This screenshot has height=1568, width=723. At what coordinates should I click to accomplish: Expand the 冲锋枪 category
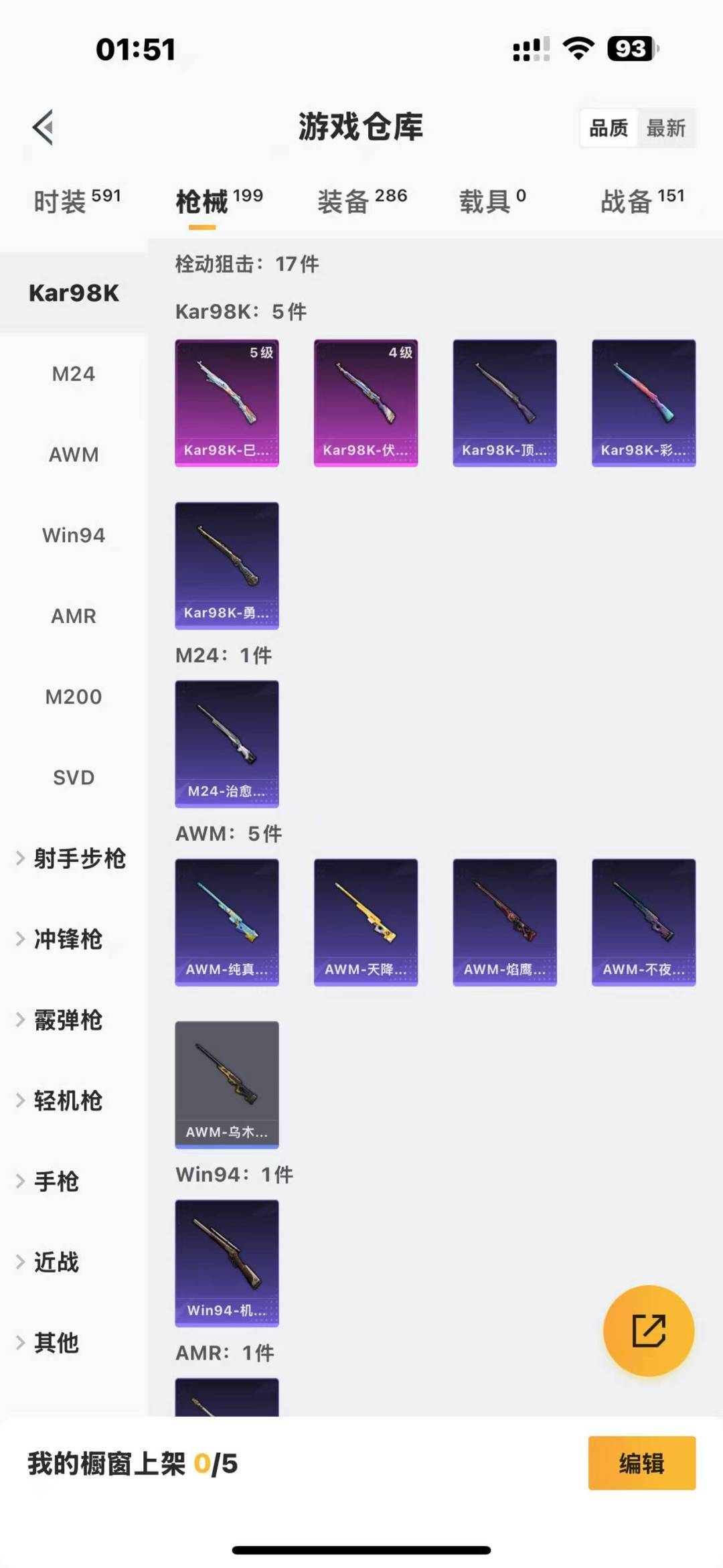coord(67,940)
